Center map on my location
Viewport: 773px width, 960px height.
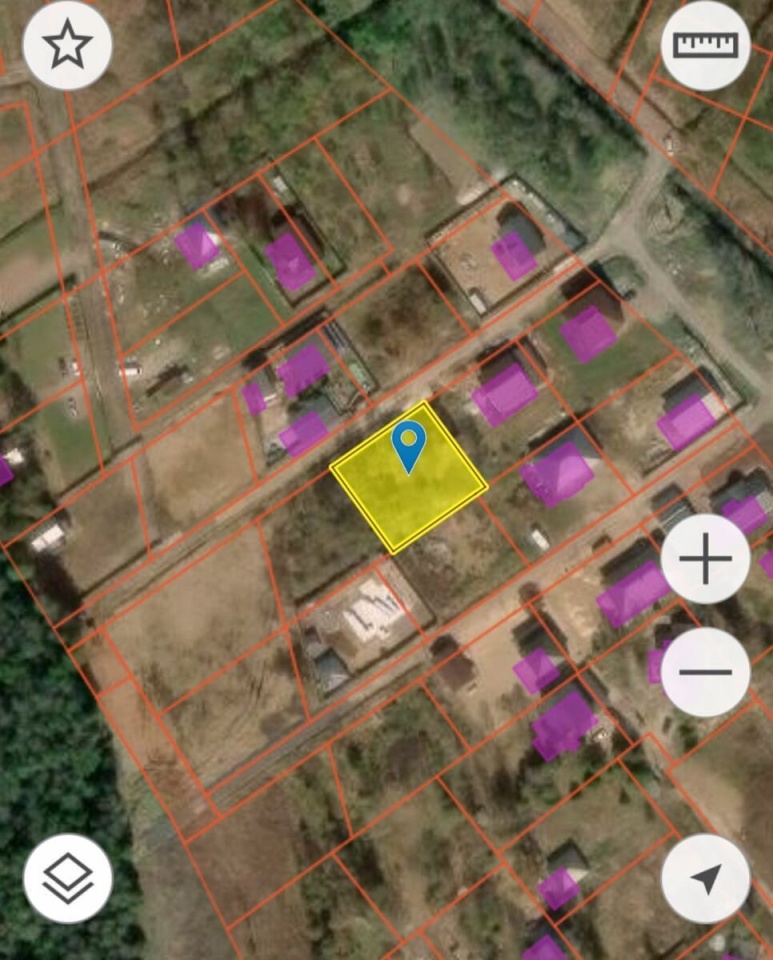[705, 878]
